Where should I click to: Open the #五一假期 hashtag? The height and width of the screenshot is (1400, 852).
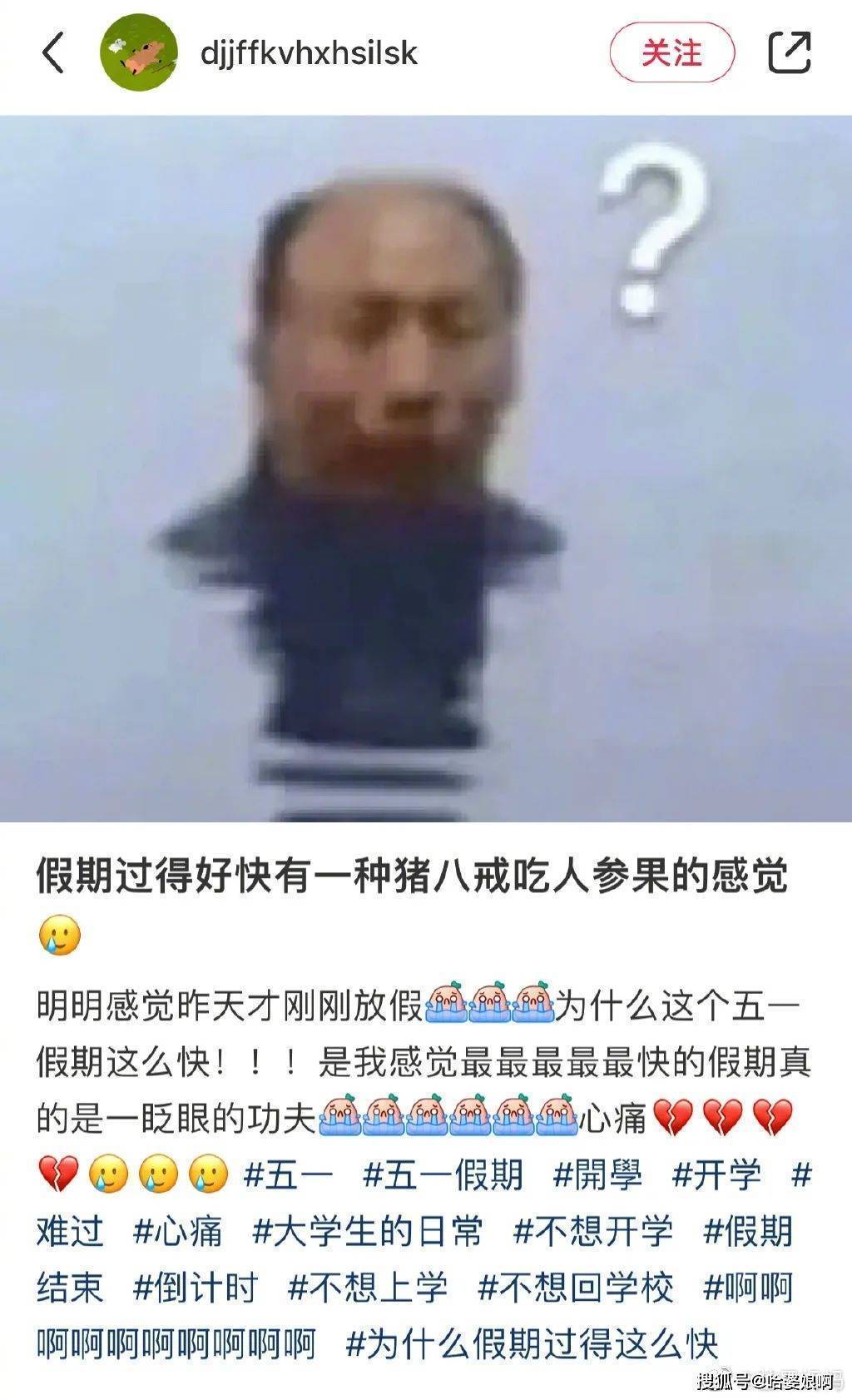tap(443, 1175)
